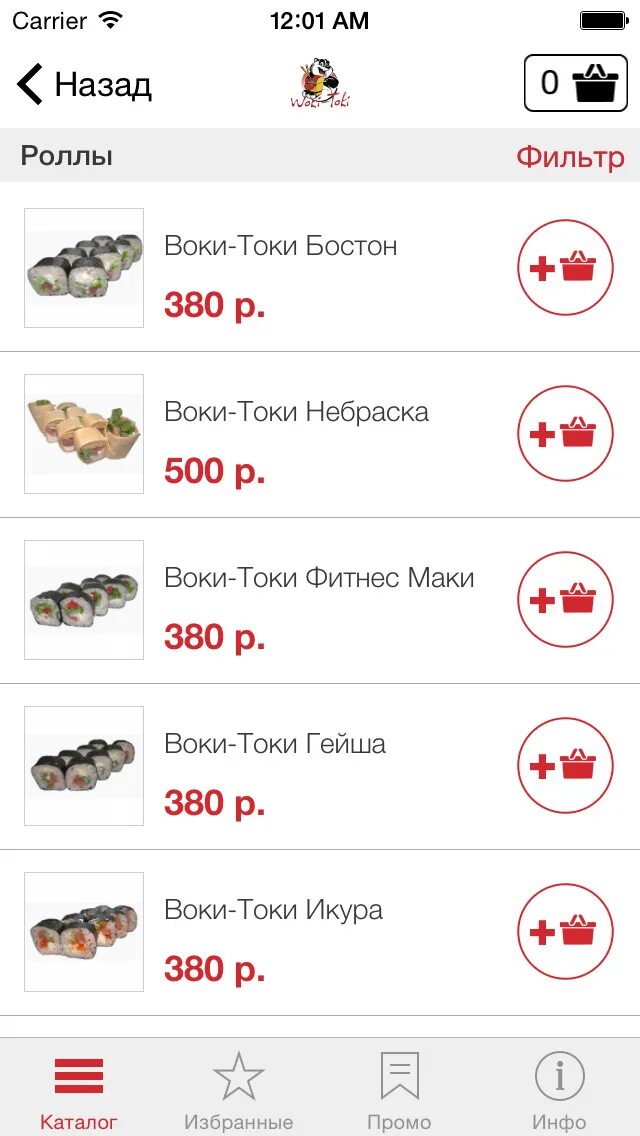This screenshot has height=1136, width=640.
Task: Add Воки-Токи Фитнес Маки to cart
Action: coord(564,599)
